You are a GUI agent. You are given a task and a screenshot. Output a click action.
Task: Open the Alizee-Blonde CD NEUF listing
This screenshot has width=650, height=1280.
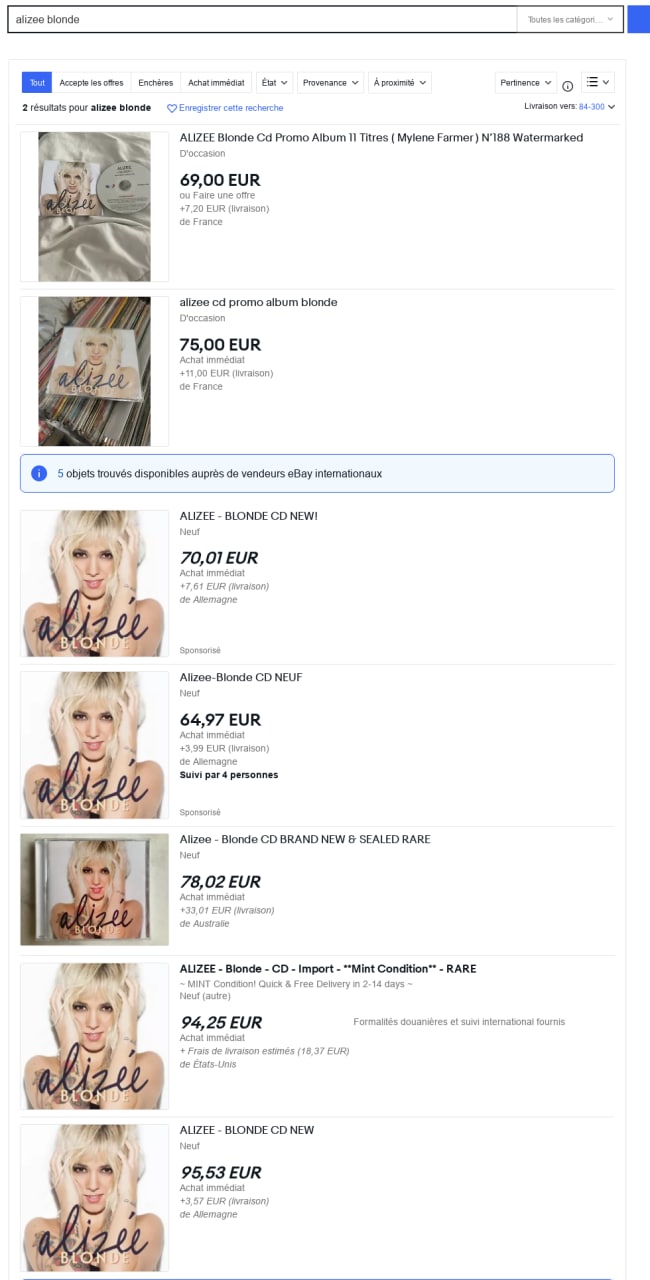(x=240, y=677)
